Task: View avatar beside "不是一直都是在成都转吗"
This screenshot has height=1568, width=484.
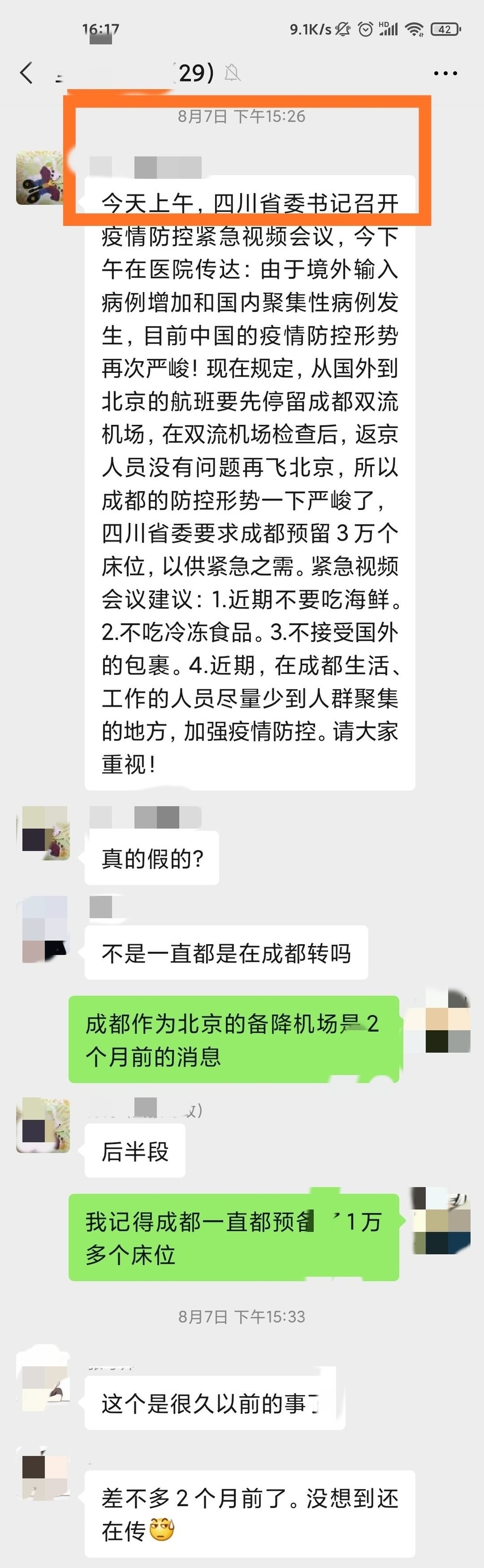Action: click(44, 928)
